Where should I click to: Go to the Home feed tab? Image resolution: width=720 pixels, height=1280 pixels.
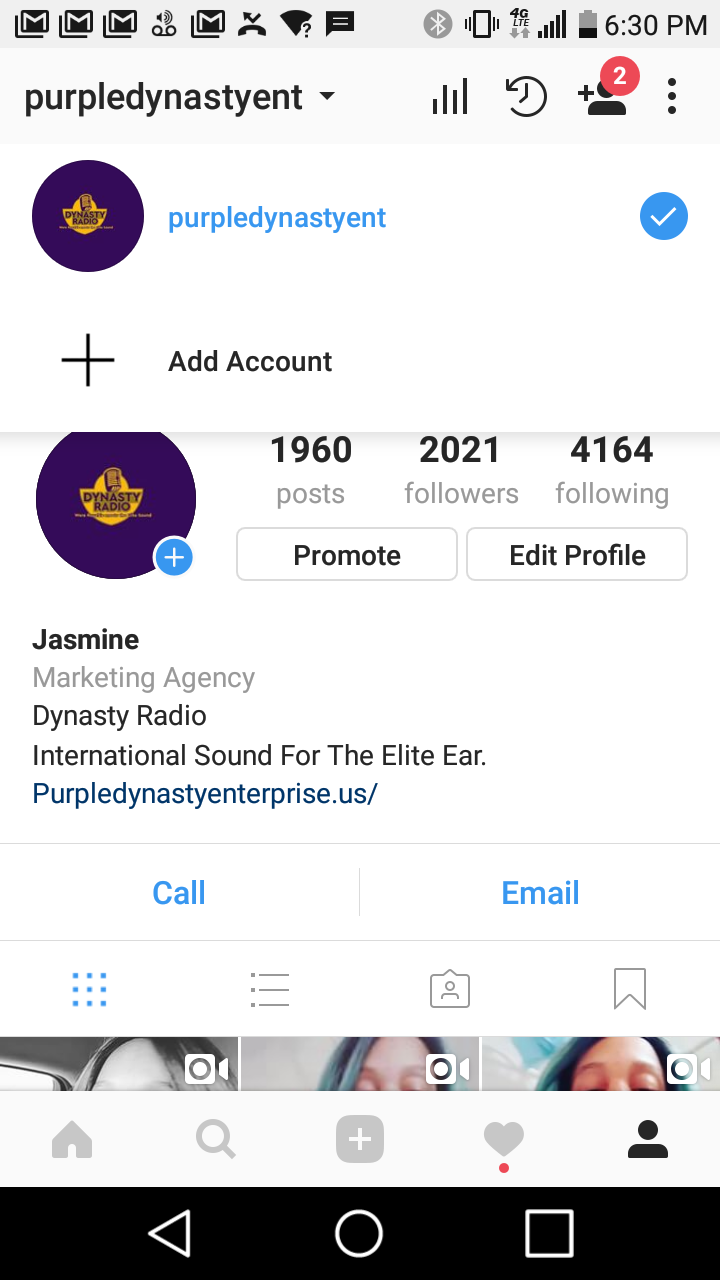(x=72, y=1139)
